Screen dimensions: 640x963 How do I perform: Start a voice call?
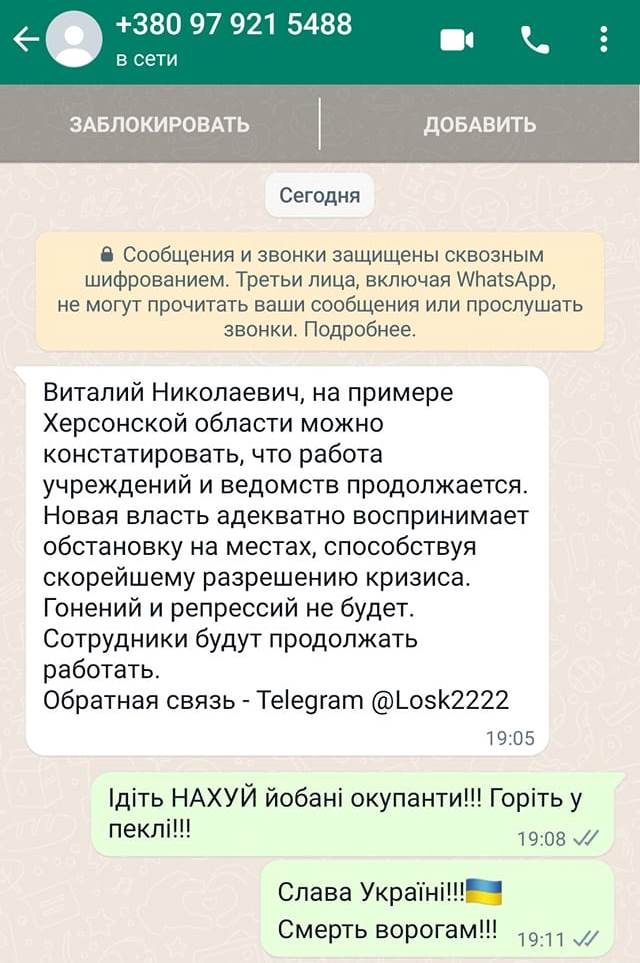click(535, 40)
